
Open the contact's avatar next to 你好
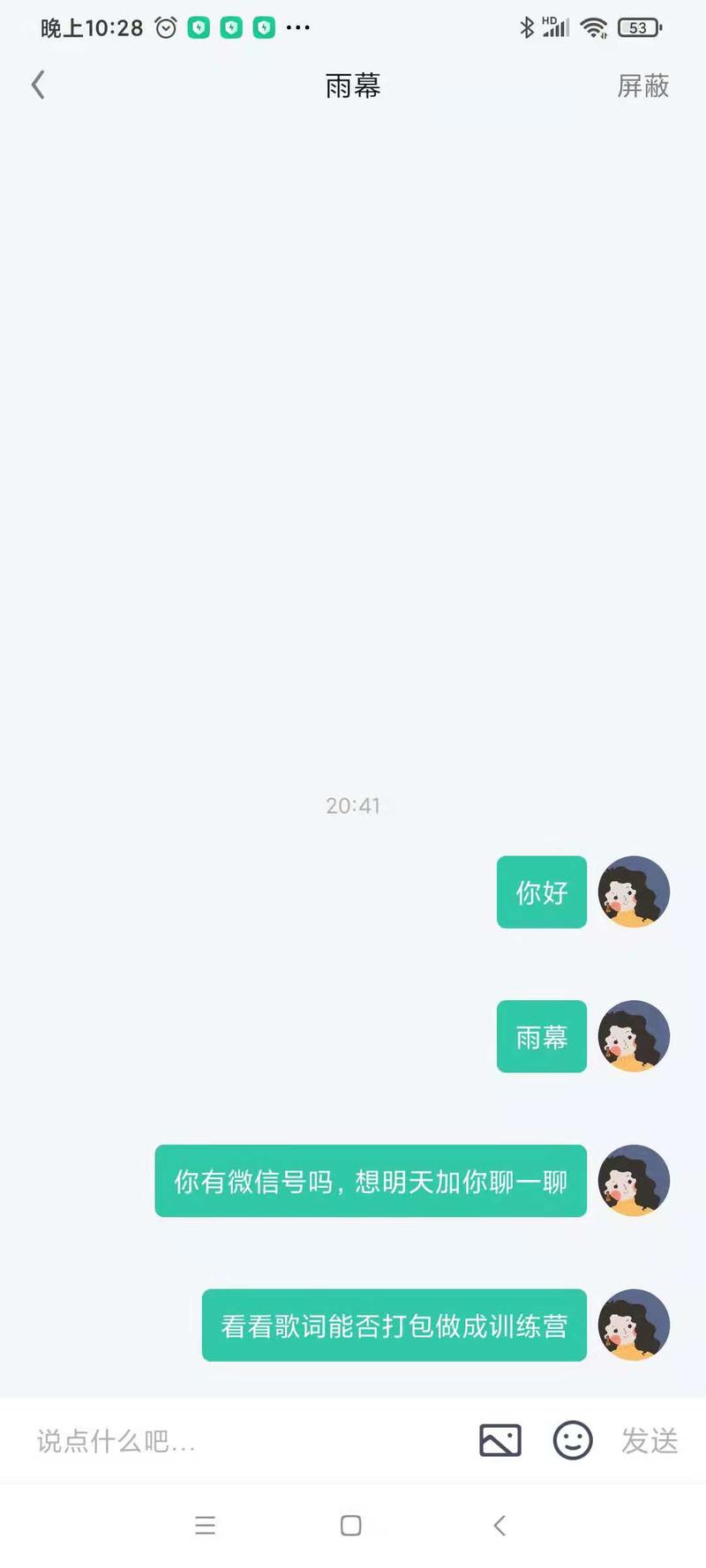[634, 892]
